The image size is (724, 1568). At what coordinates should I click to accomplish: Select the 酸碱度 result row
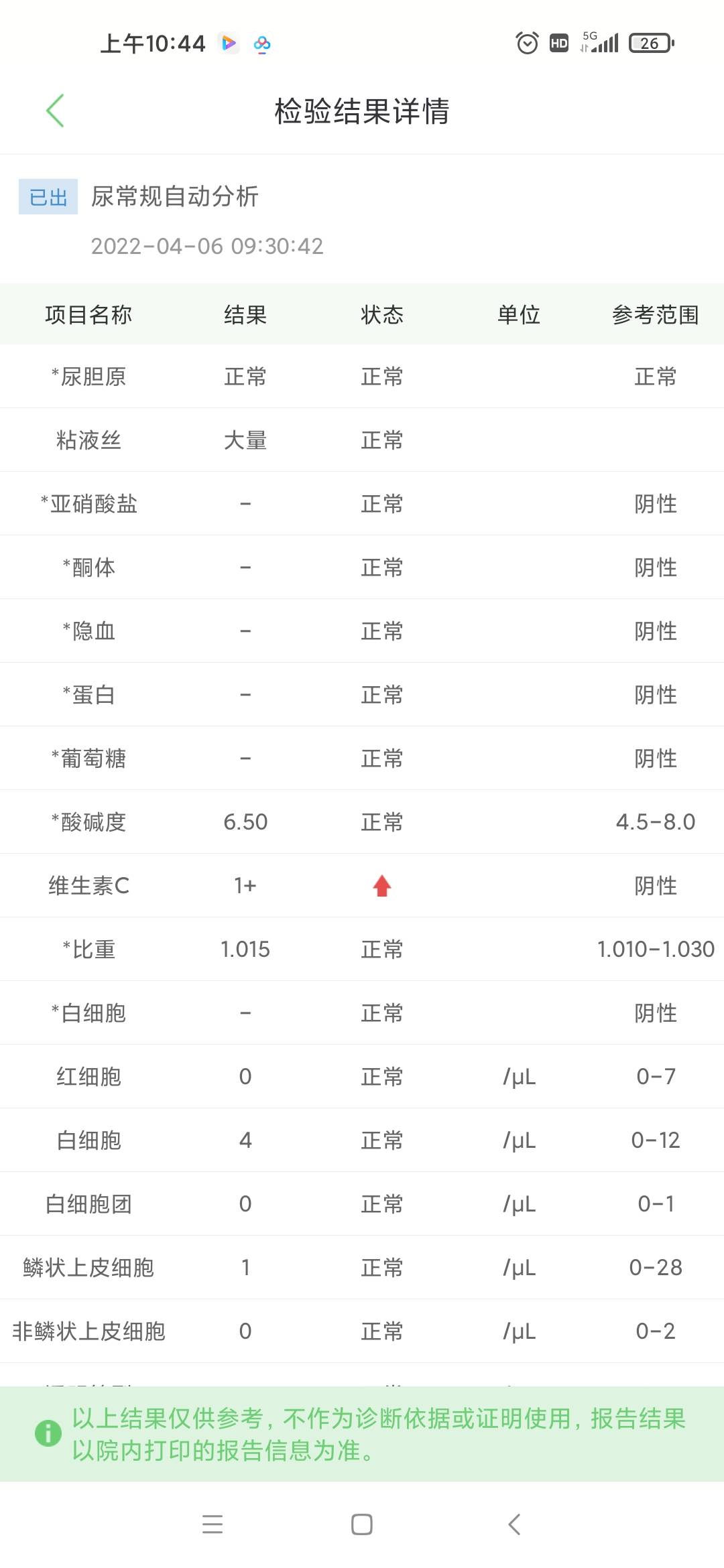[362, 821]
